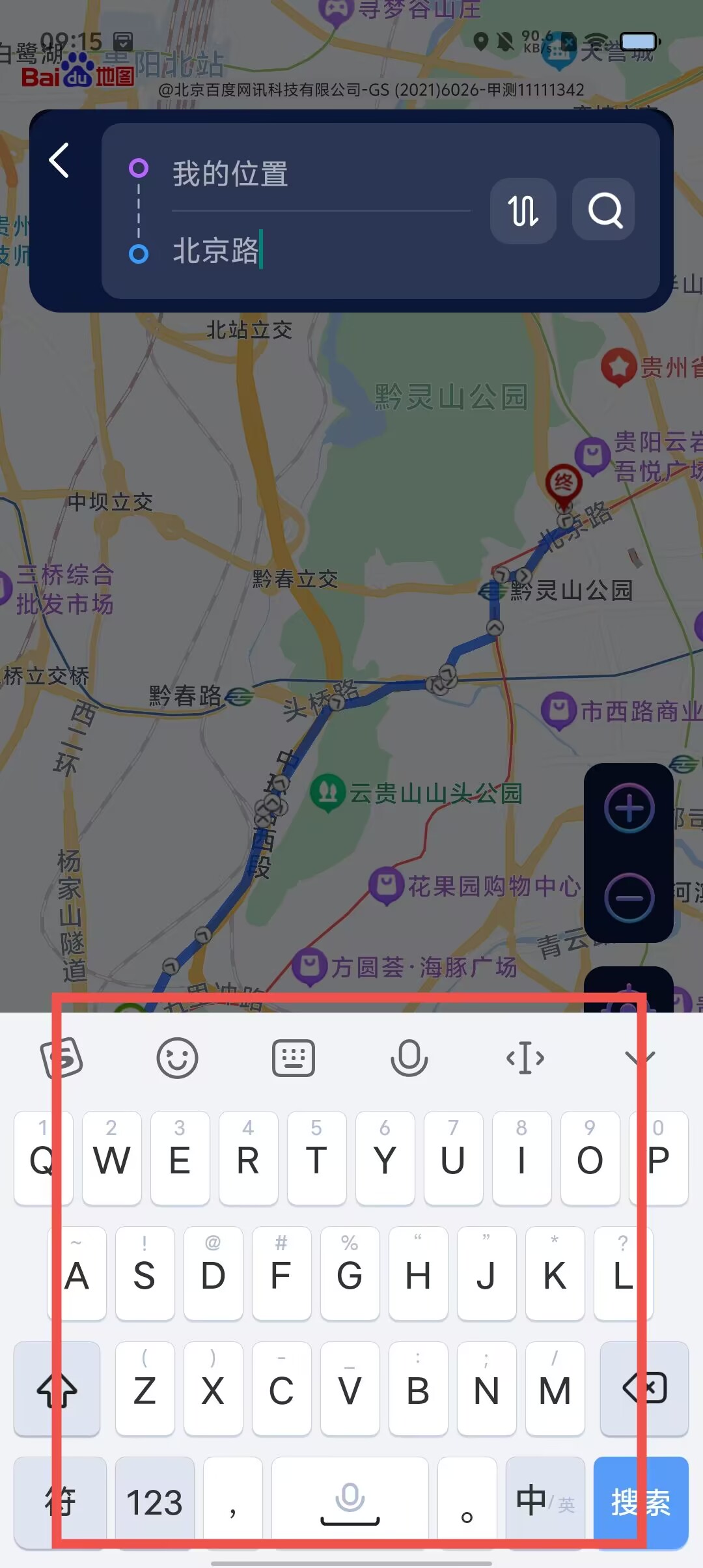703x1568 pixels.
Task: Edit the 我的位置 start field
Action: [319, 175]
